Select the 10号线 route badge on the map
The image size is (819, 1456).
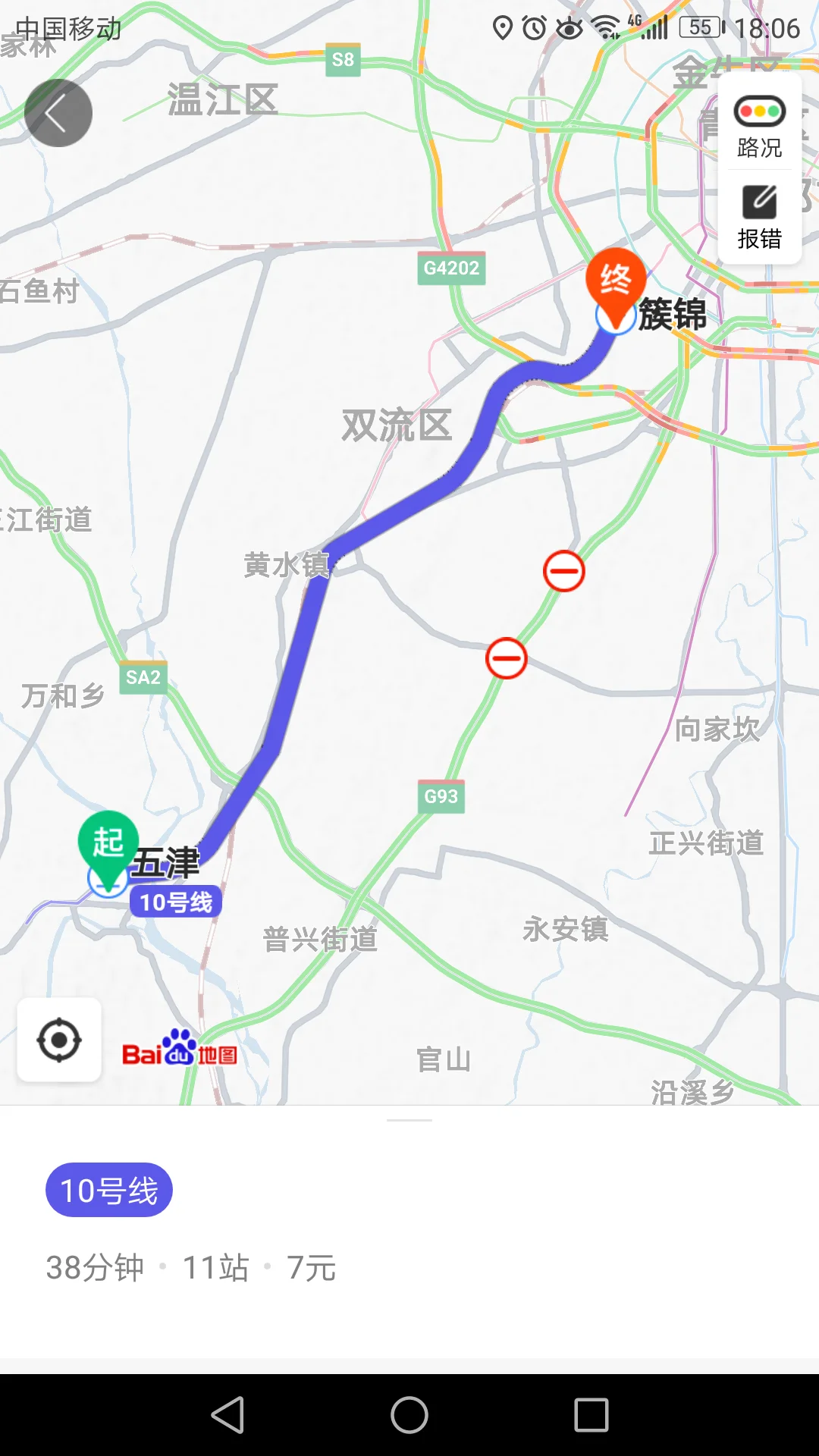pyautogui.click(x=175, y=902)
